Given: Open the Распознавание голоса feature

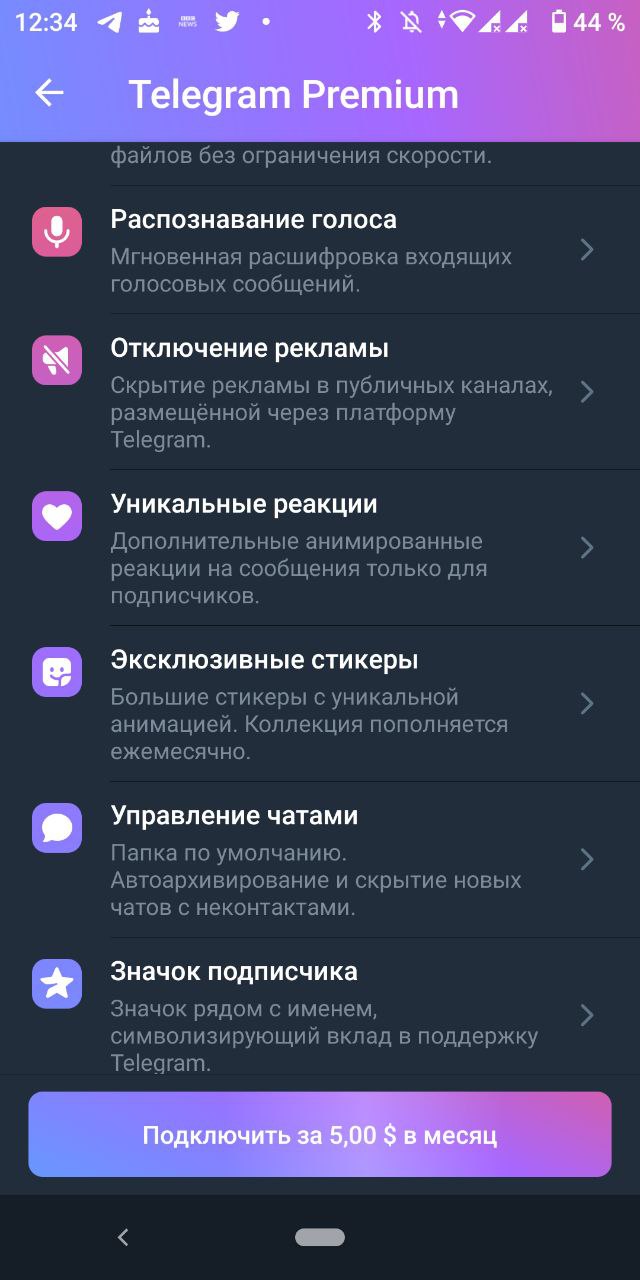Looking at the screenshot, I should 320,250.
